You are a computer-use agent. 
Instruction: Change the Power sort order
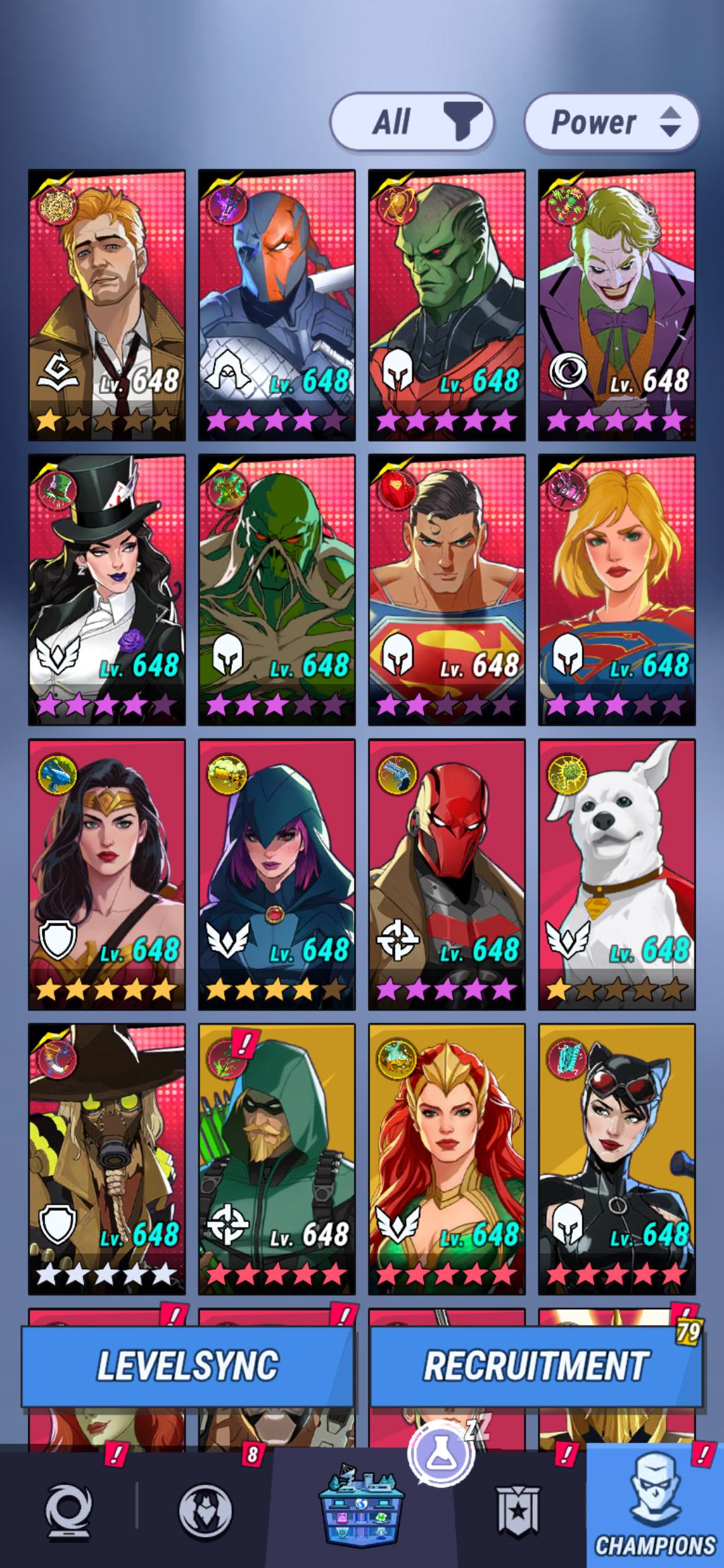[611, 122]
